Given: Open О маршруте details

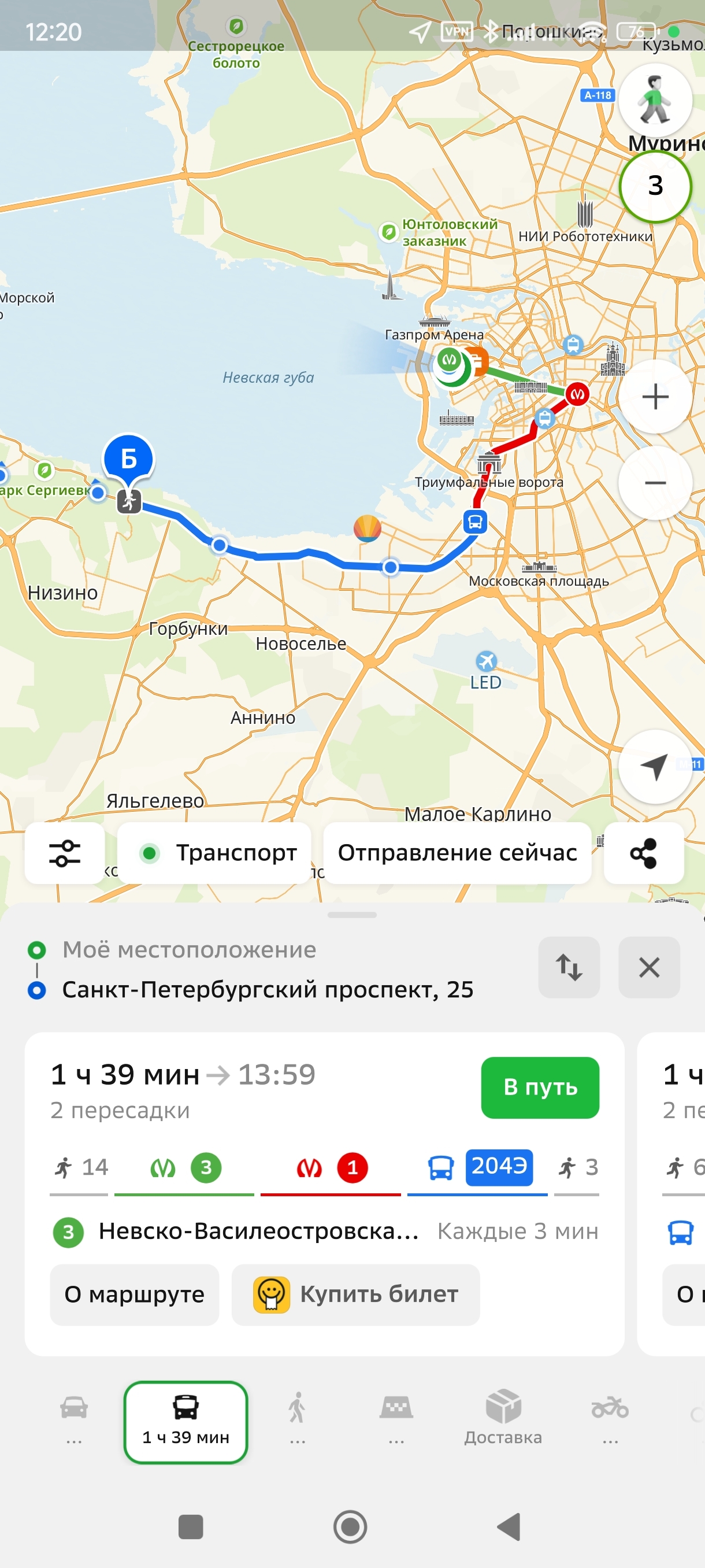Looking at the screenshot, I should pyautogui.click(x=135, y=1294).
